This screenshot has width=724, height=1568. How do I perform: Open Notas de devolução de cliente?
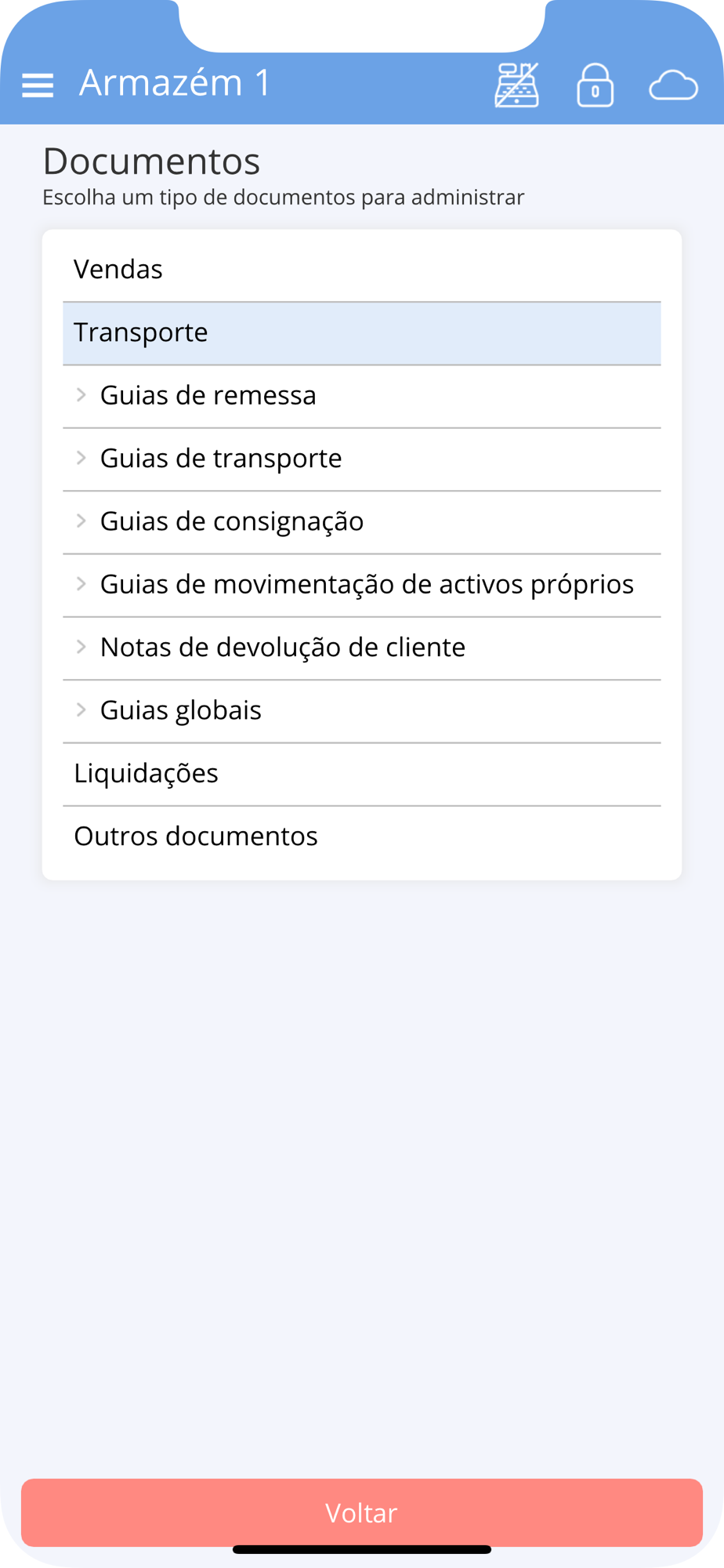[362, 648]
